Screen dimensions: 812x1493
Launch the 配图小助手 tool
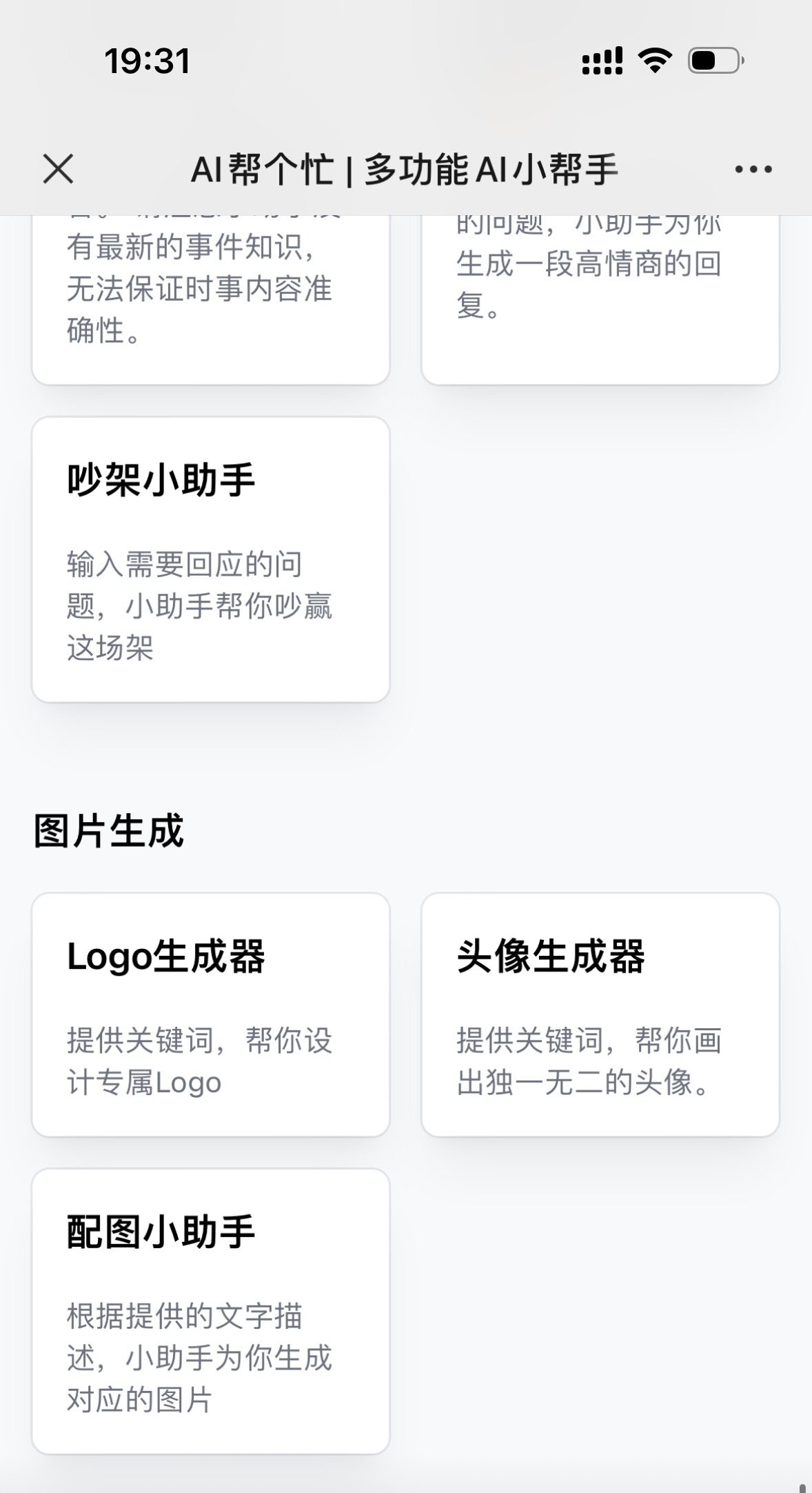(x=211, y=1311)
